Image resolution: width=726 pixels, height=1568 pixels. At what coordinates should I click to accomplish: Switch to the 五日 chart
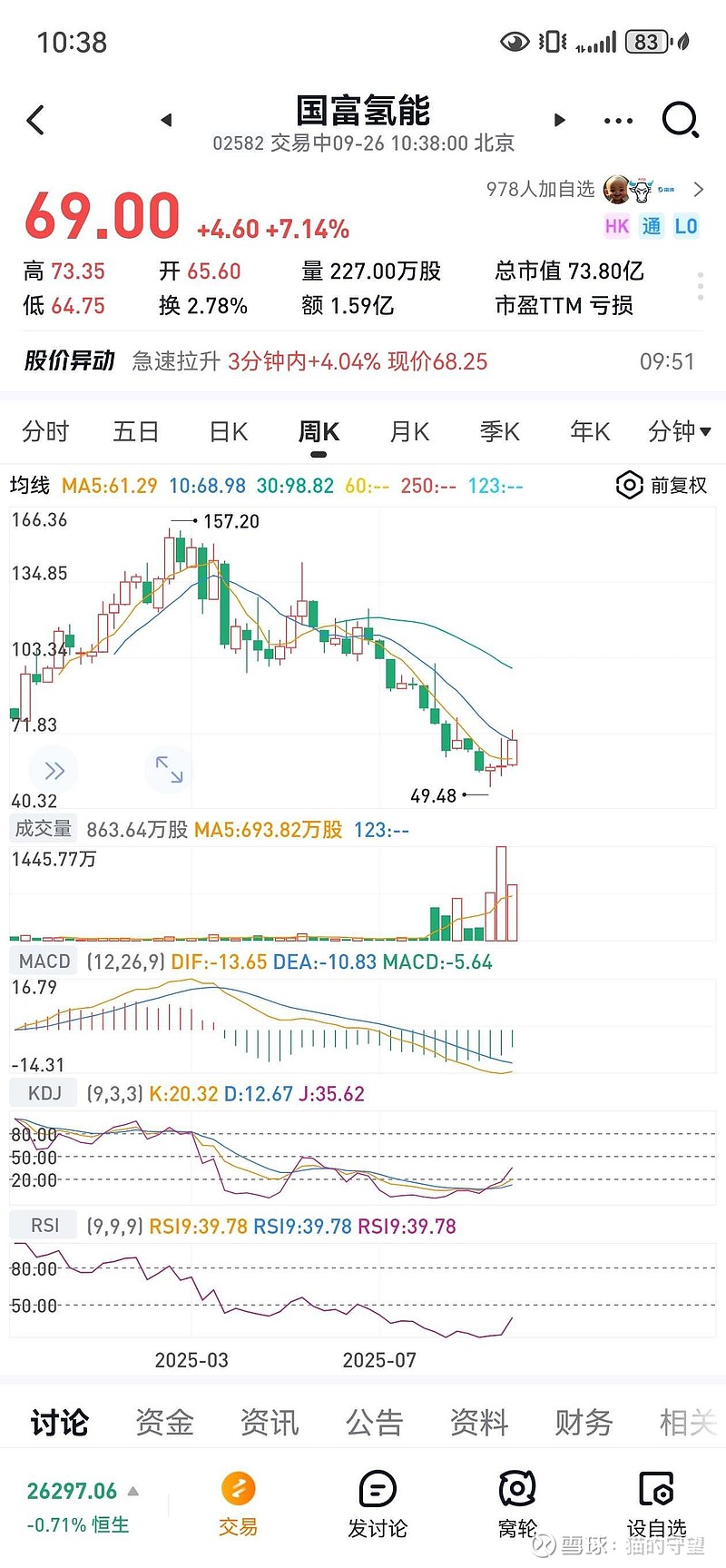tap(136, 431)
